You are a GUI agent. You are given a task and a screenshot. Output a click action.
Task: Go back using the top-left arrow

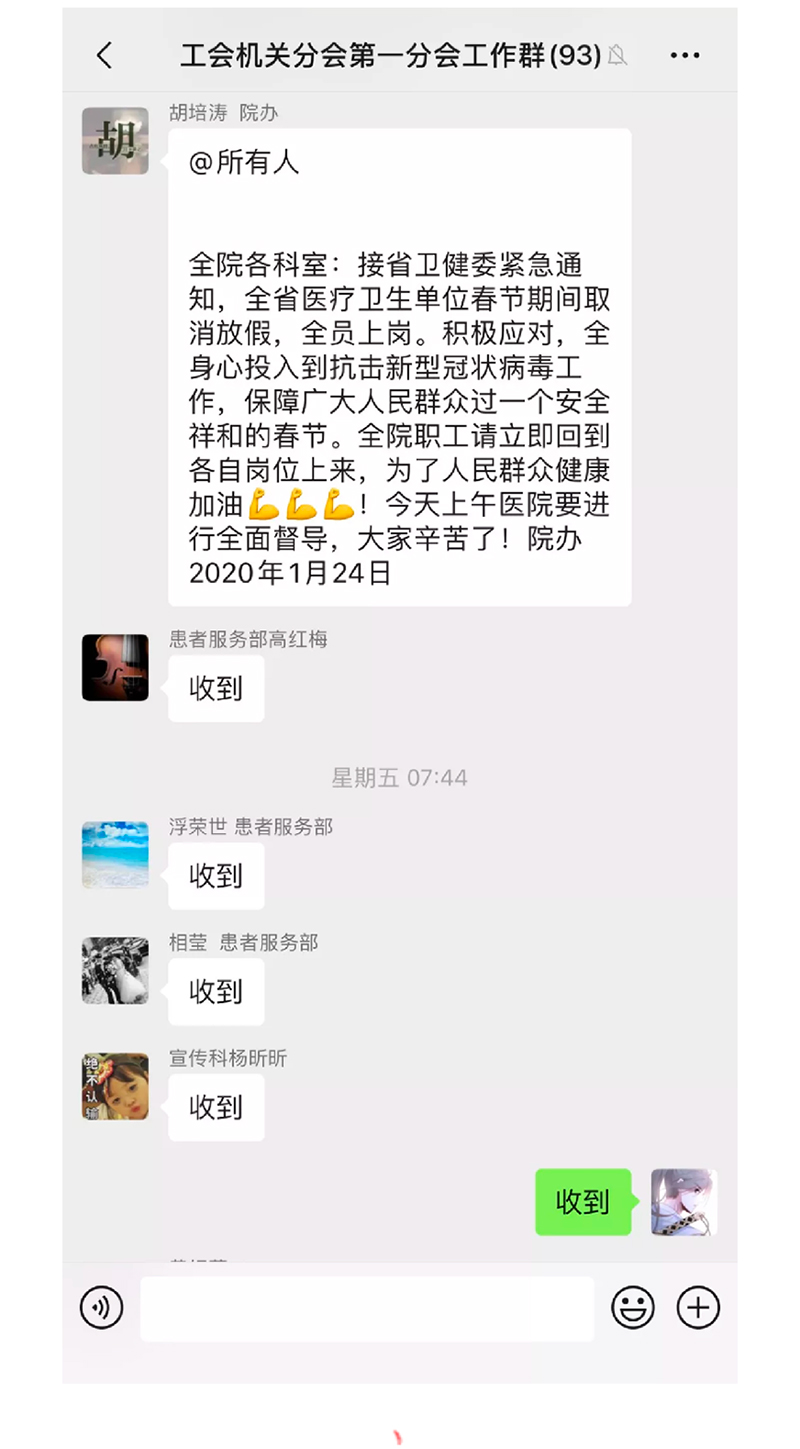pos(105,55)
